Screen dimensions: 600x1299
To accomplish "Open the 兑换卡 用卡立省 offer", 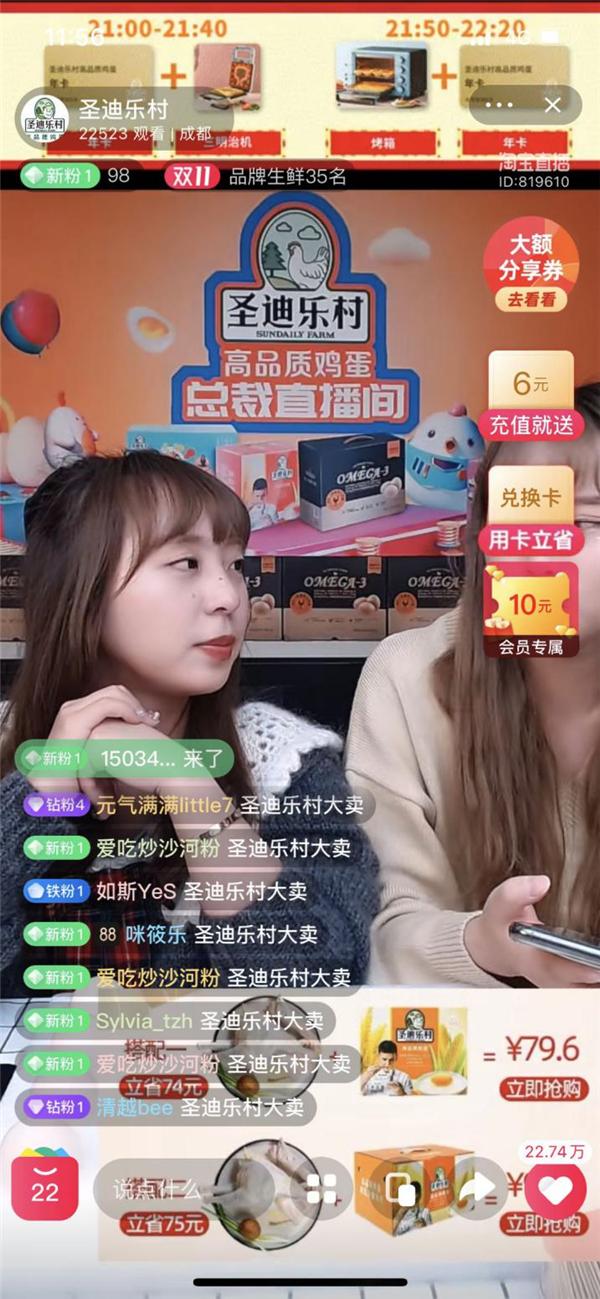I will coord(531,510).
